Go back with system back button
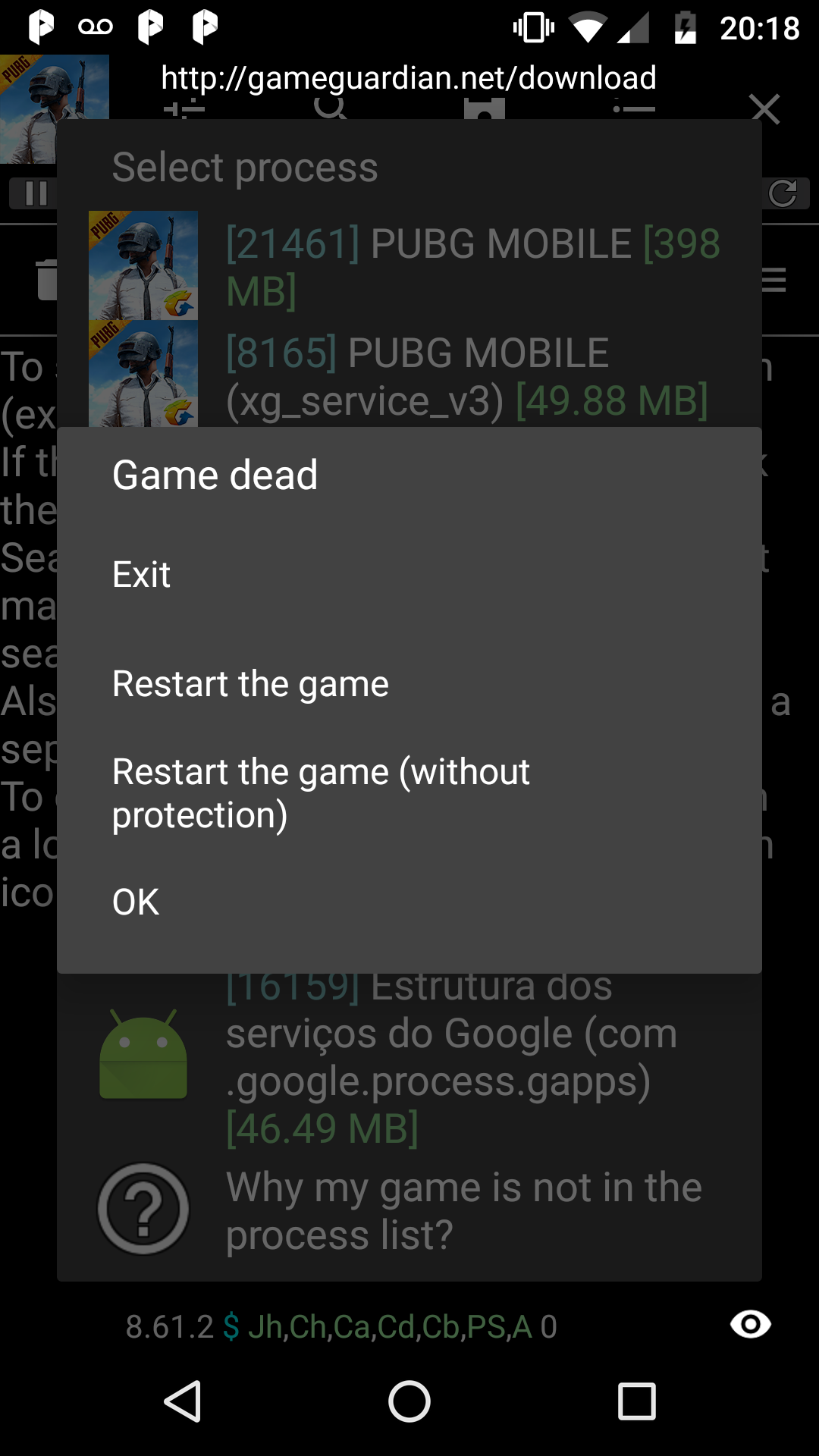This screenshot has height=1456, width=819. pyautogui.click(x=183, y=1401)
